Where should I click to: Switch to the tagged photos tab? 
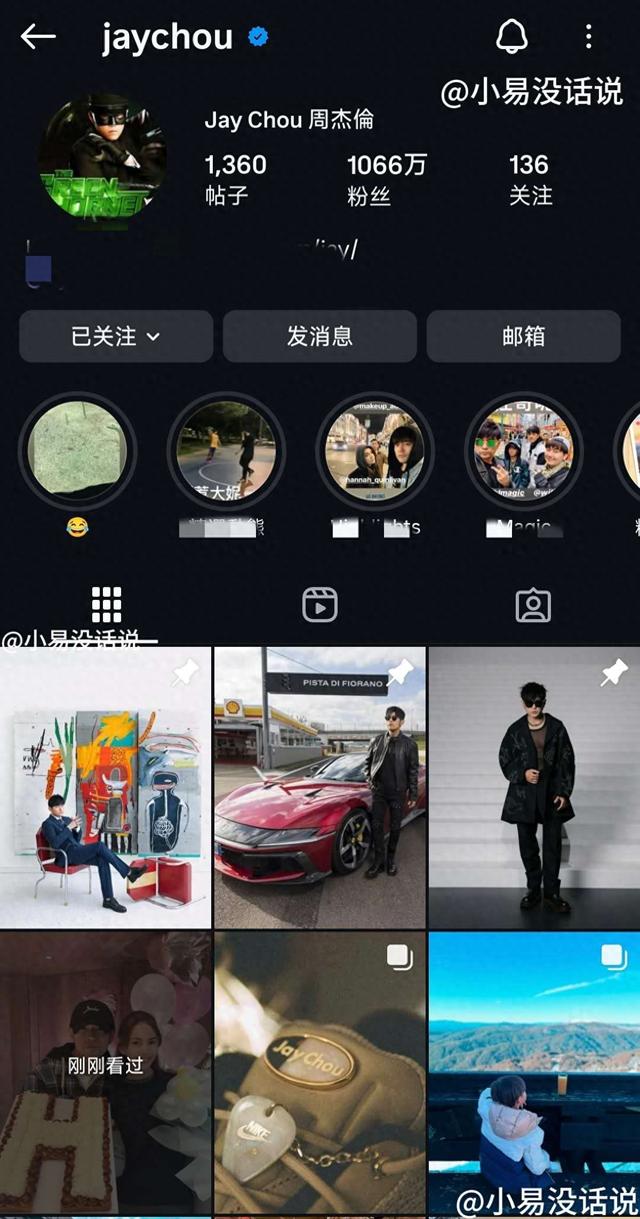coord(533,605)
